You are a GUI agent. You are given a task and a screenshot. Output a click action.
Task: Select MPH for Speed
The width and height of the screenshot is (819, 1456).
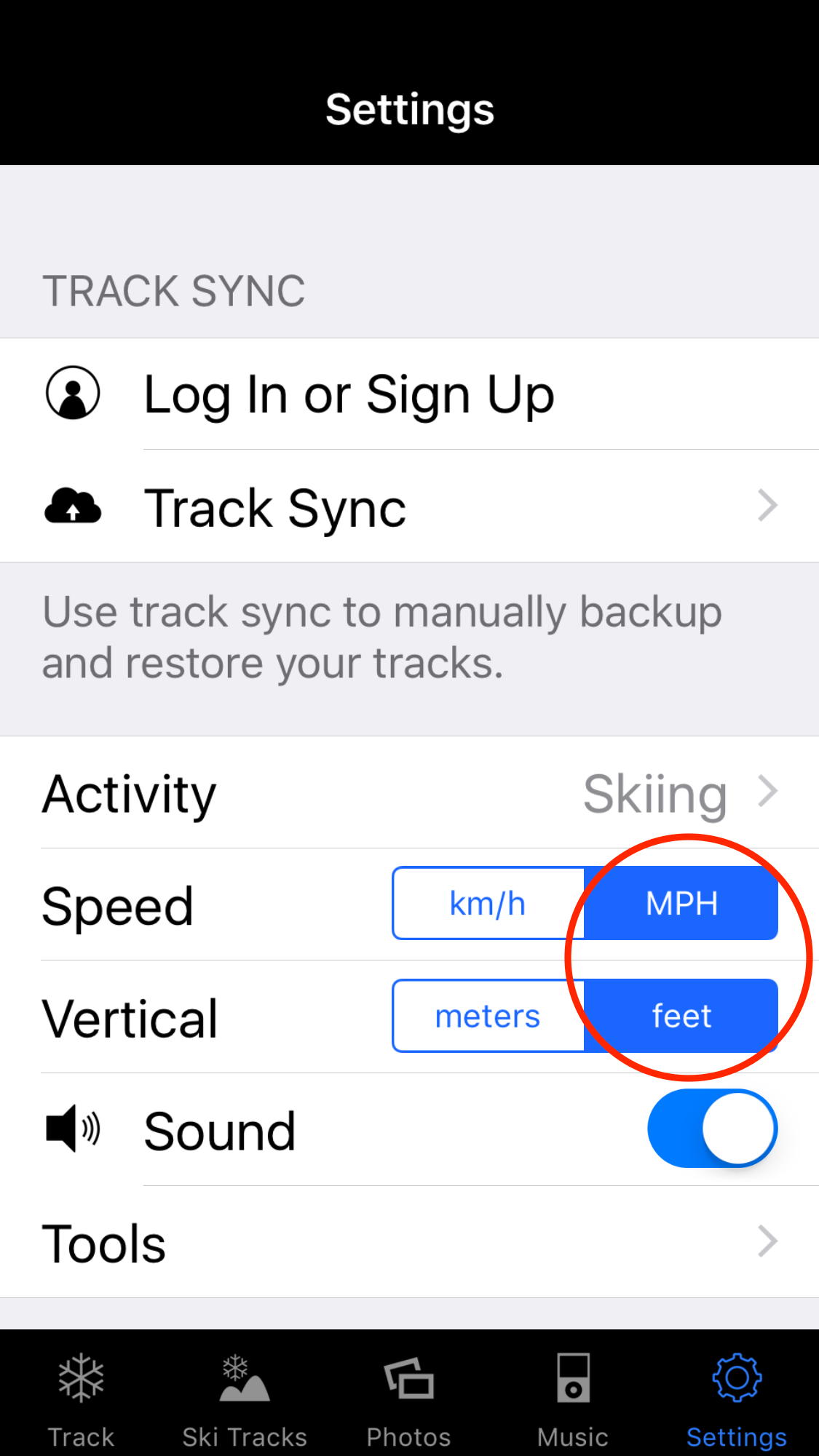[x=681, y=903]
